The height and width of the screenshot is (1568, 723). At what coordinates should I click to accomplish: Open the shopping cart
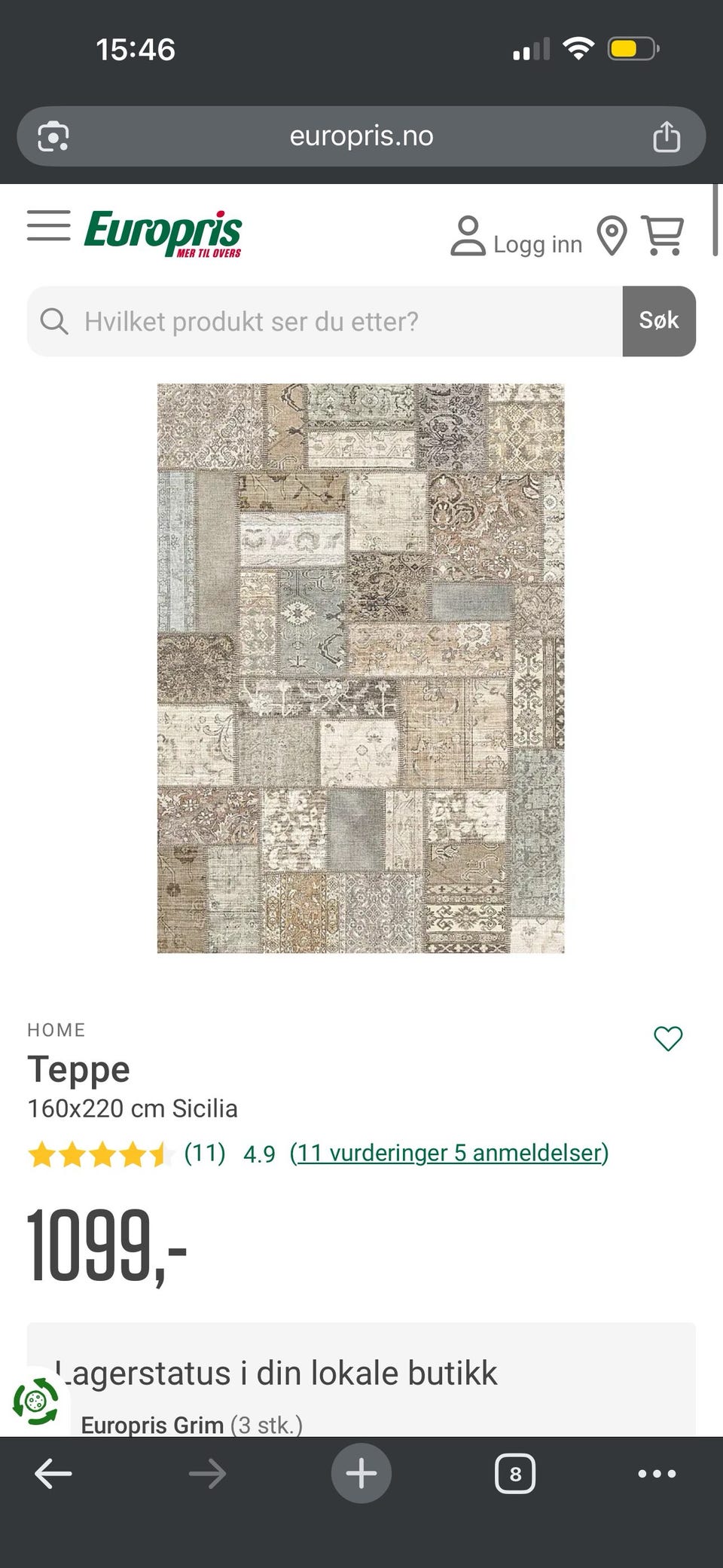click(663, 235)
